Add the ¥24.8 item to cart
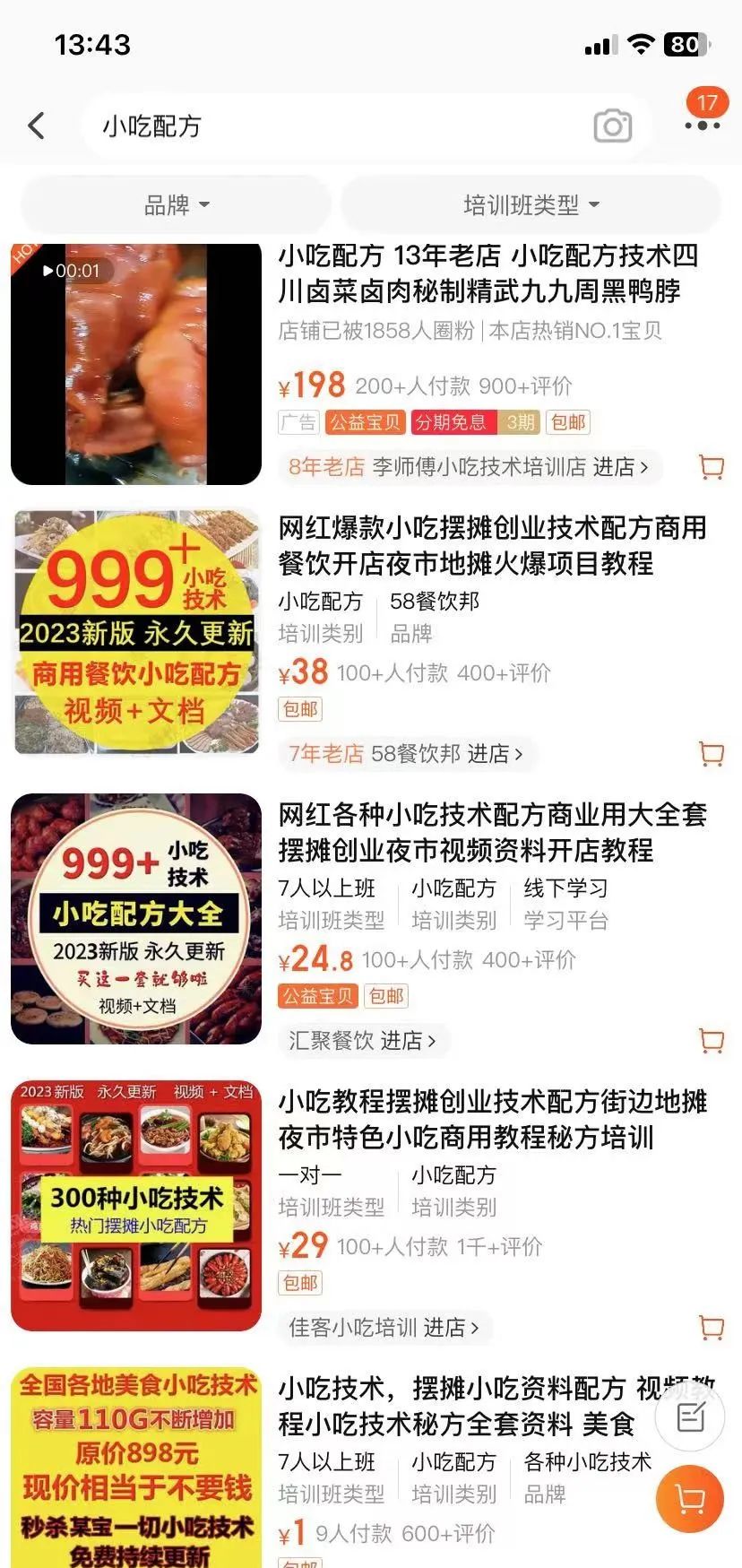 (x=711, y=1041)
